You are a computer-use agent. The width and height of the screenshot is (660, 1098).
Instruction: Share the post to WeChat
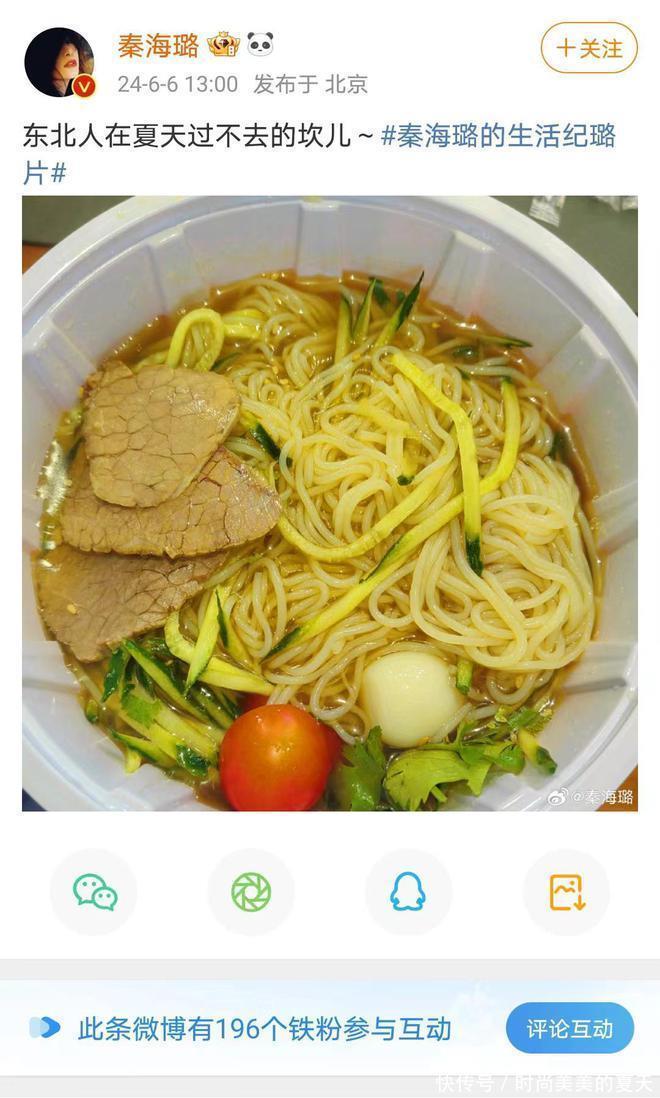pyautogui.click(x=94, y=892)
